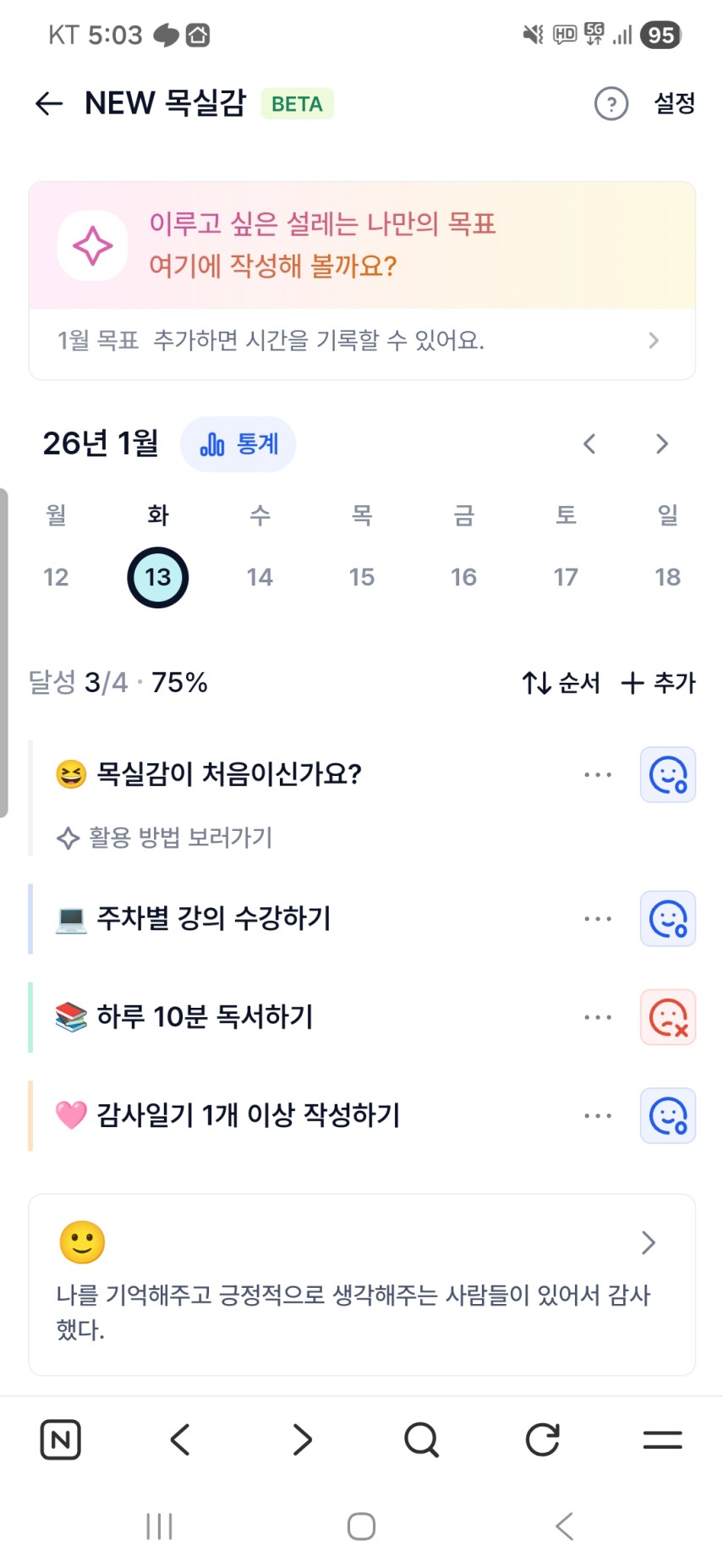Go back from NEW 목실감 page

(x=49, y=104)
